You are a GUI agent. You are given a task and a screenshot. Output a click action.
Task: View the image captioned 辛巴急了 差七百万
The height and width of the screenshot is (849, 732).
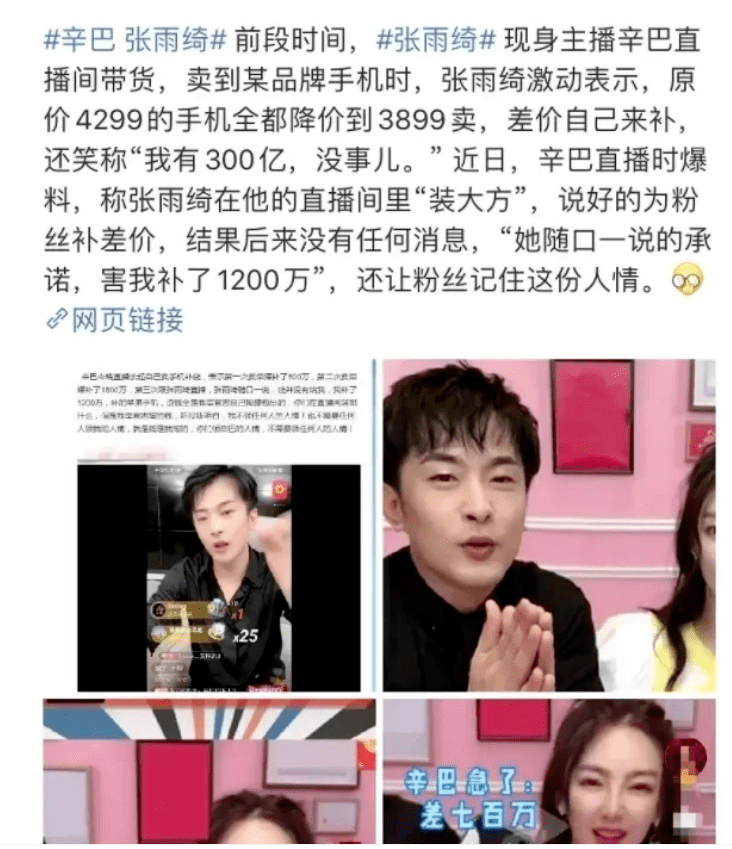coord(549,772)
